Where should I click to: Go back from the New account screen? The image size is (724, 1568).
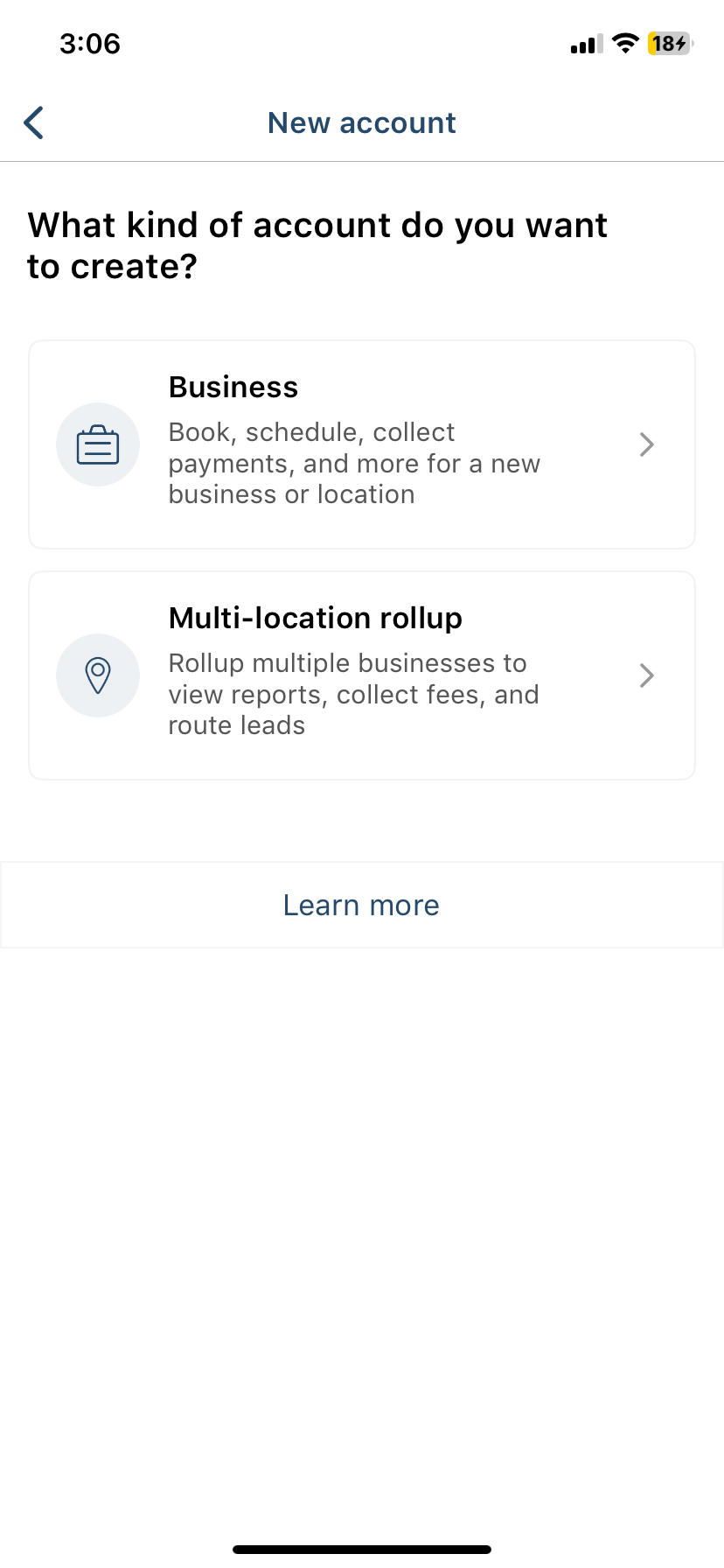[34, 123]
